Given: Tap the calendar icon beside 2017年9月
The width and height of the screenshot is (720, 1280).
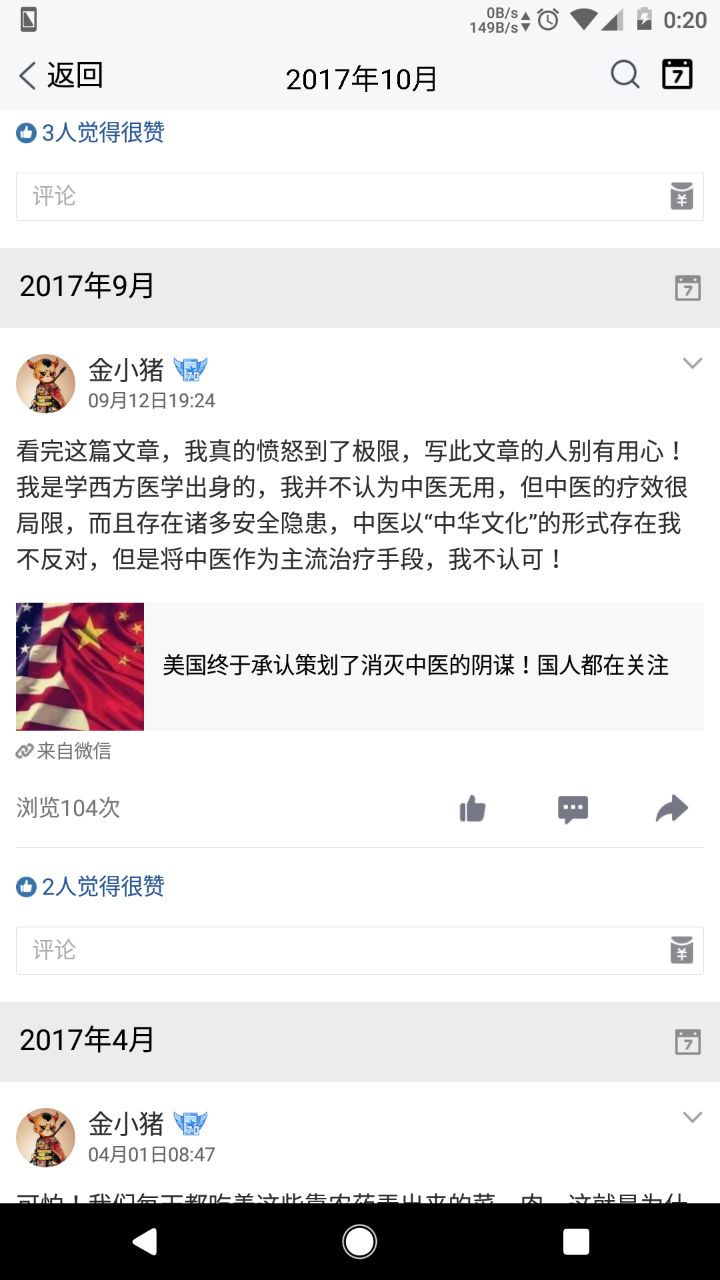Looking at the screenshot, I should (687, 288).
